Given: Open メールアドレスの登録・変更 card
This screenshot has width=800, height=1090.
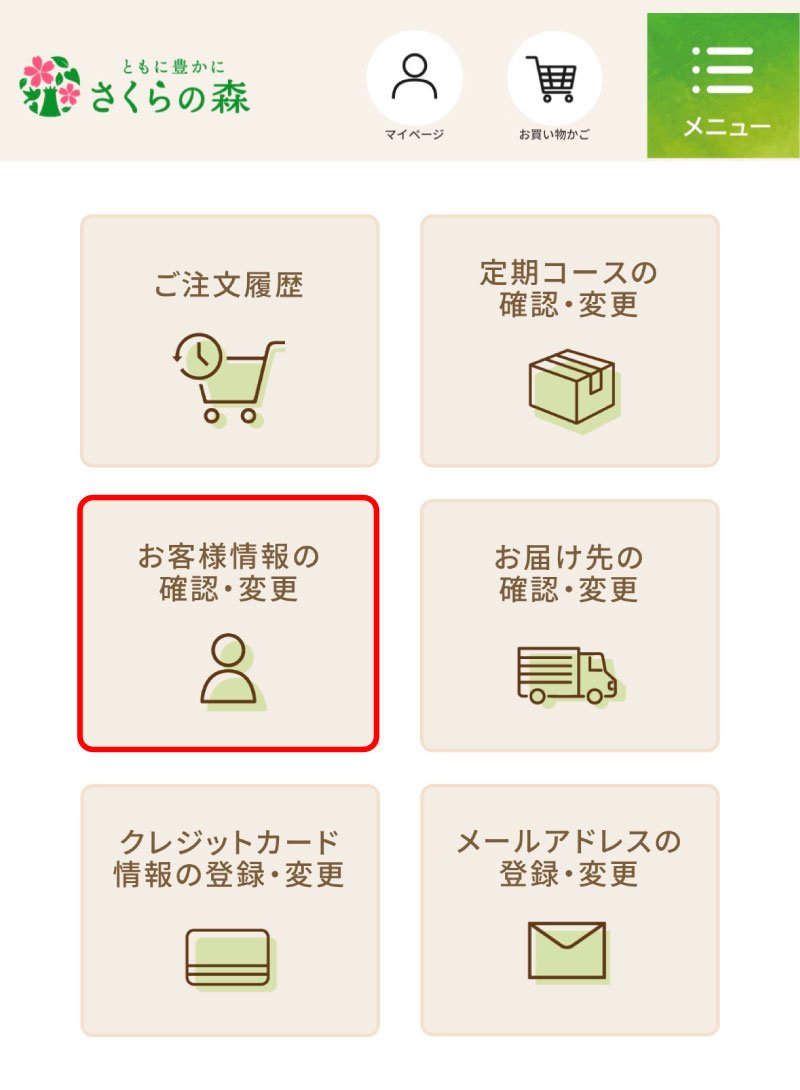Looking at the screenshot, I should click(x=569, y=910).
